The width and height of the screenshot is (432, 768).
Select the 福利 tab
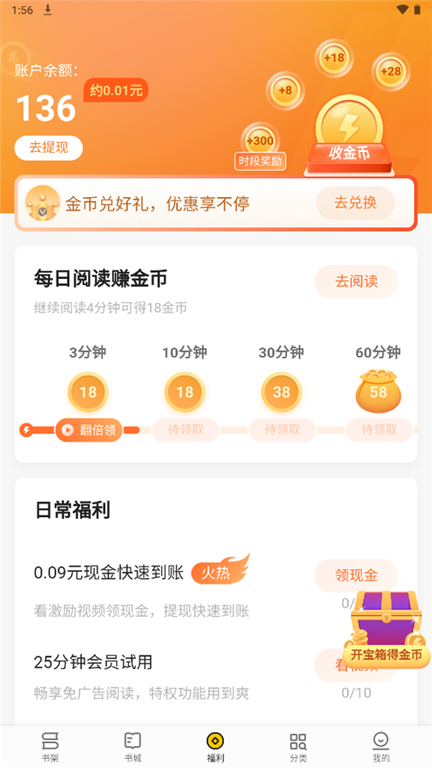pyautogui.click(x=216, y=746)
